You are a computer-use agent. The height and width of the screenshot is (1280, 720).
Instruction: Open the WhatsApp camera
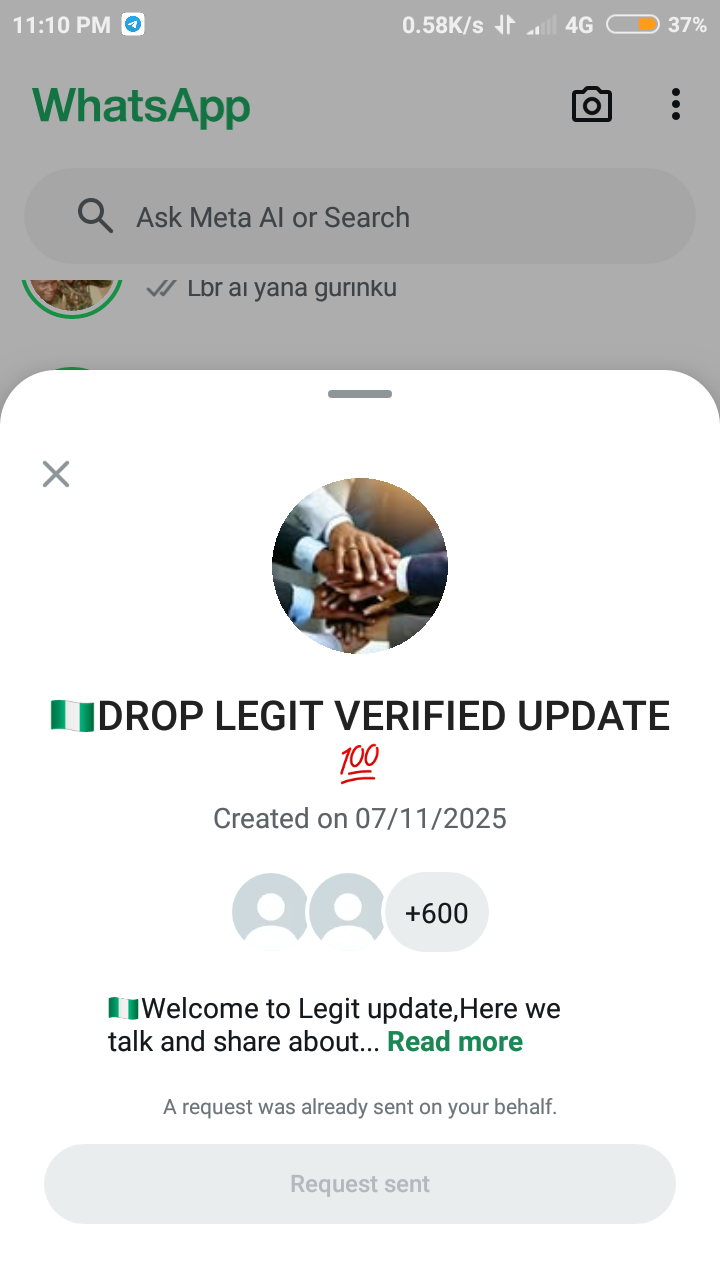click(x=592, y=105)
